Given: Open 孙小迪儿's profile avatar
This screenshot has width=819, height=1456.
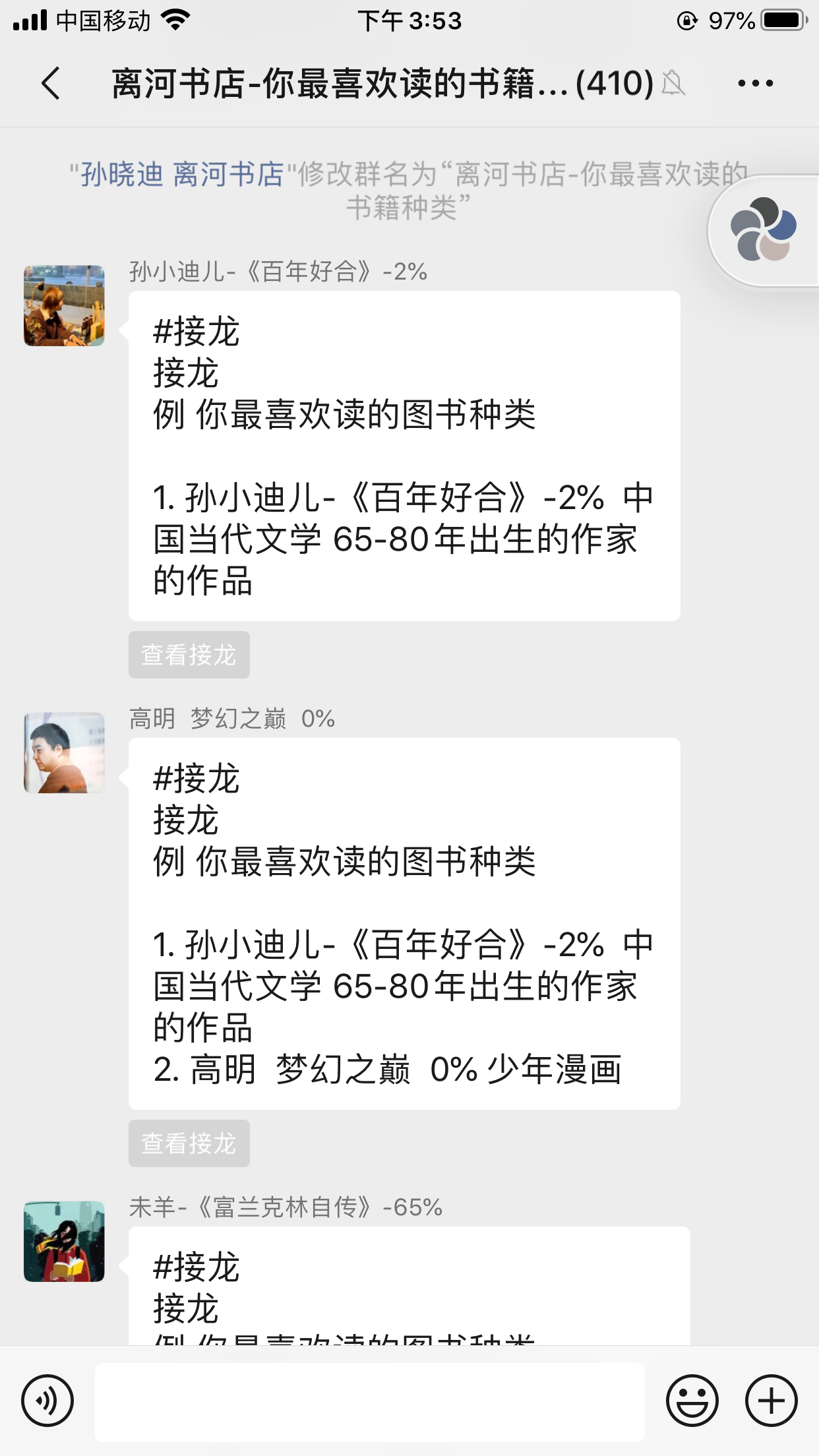Looking at the screenshot, I should (x=64, y=306).
